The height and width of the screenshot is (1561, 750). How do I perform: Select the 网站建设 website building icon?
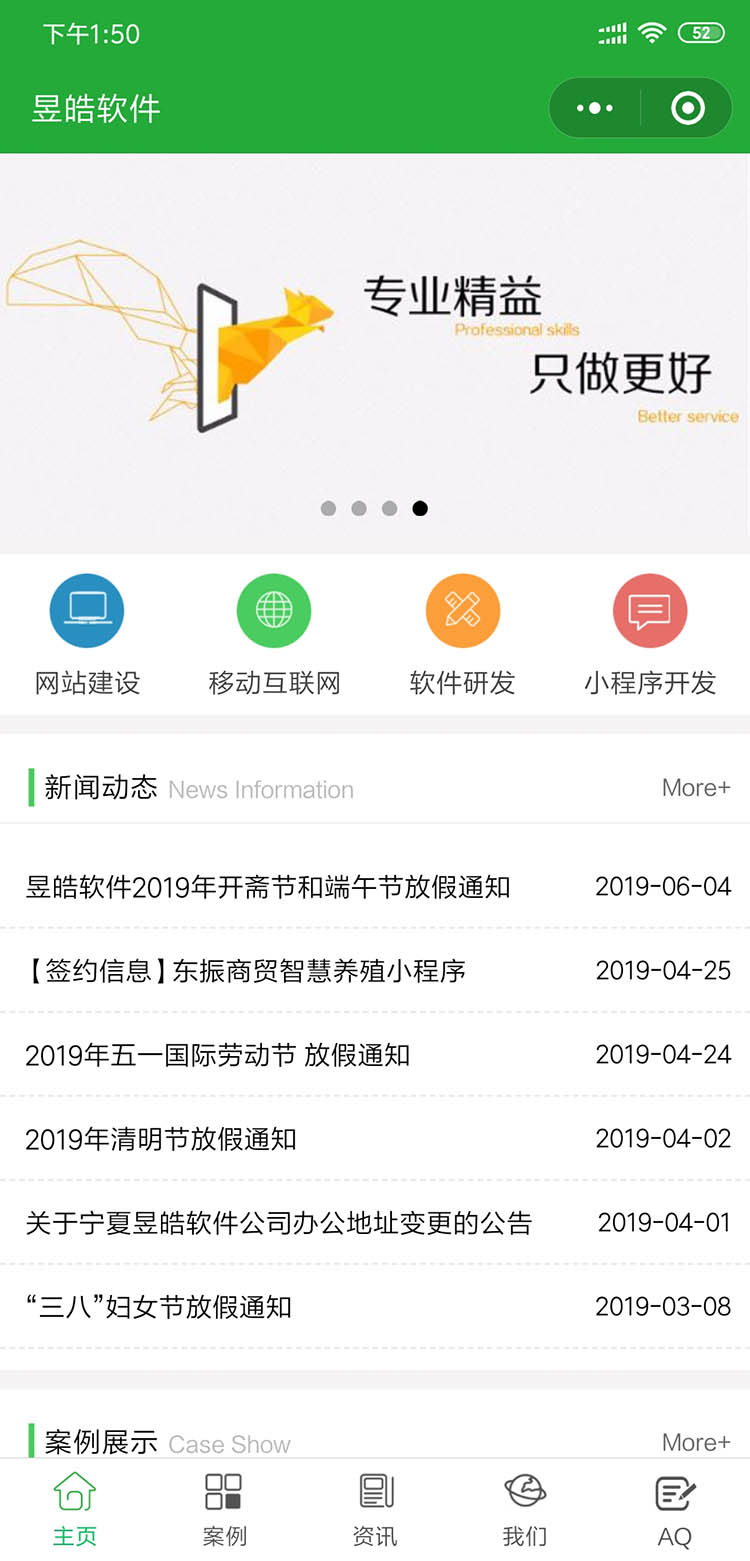coord(87,610)
